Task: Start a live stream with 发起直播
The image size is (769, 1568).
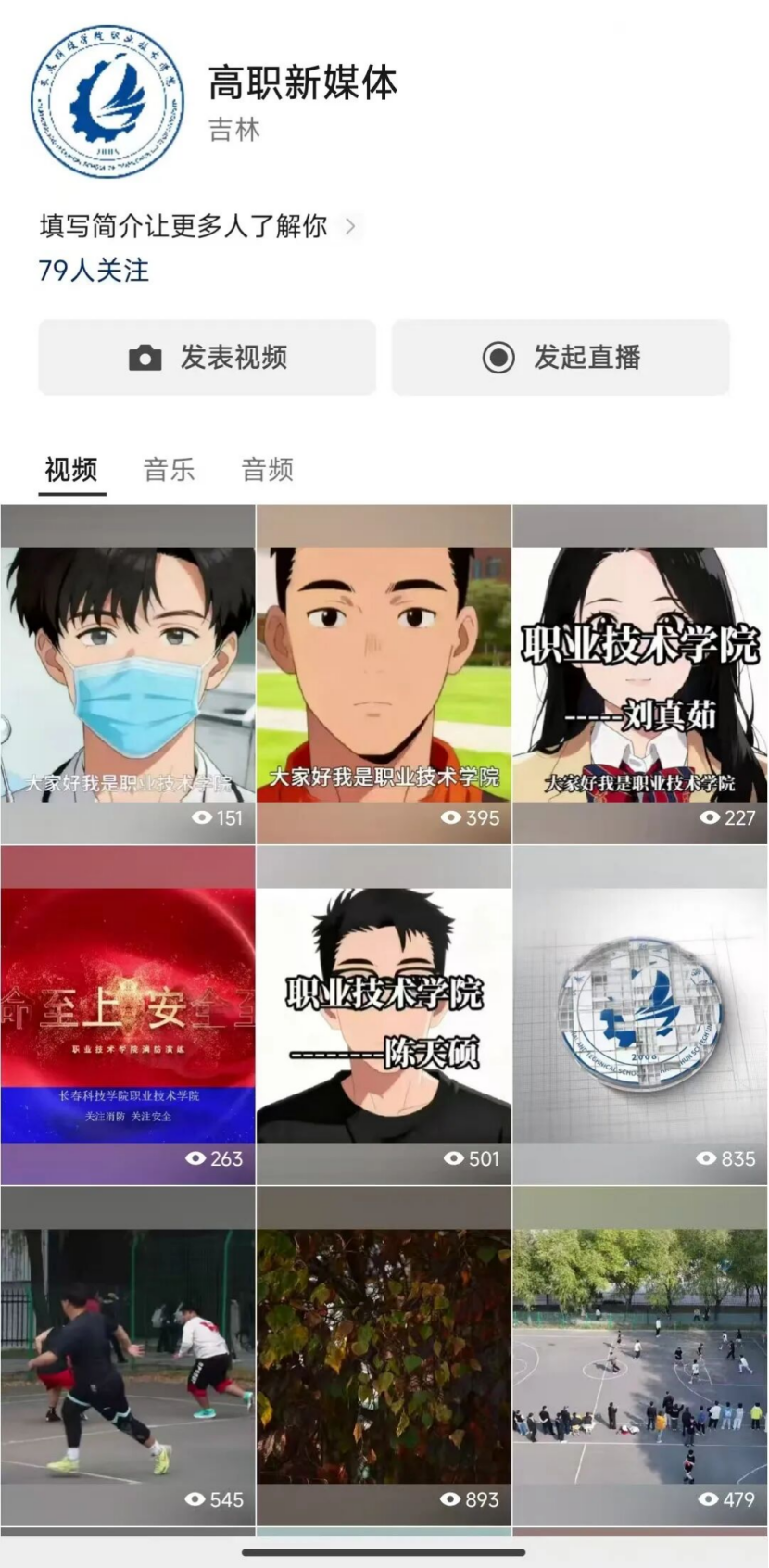Action: 561,357
